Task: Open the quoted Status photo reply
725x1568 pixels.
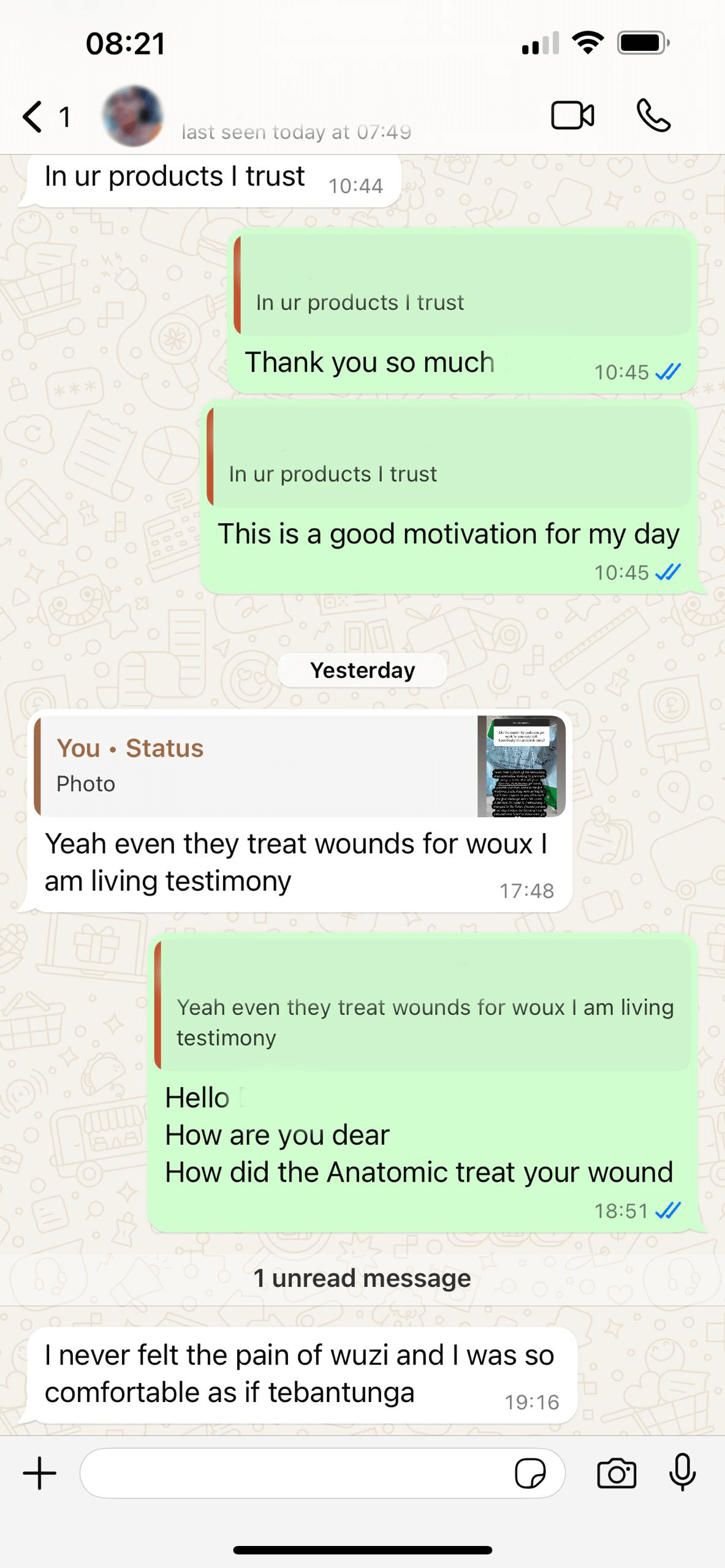Action: coord(300,766)
